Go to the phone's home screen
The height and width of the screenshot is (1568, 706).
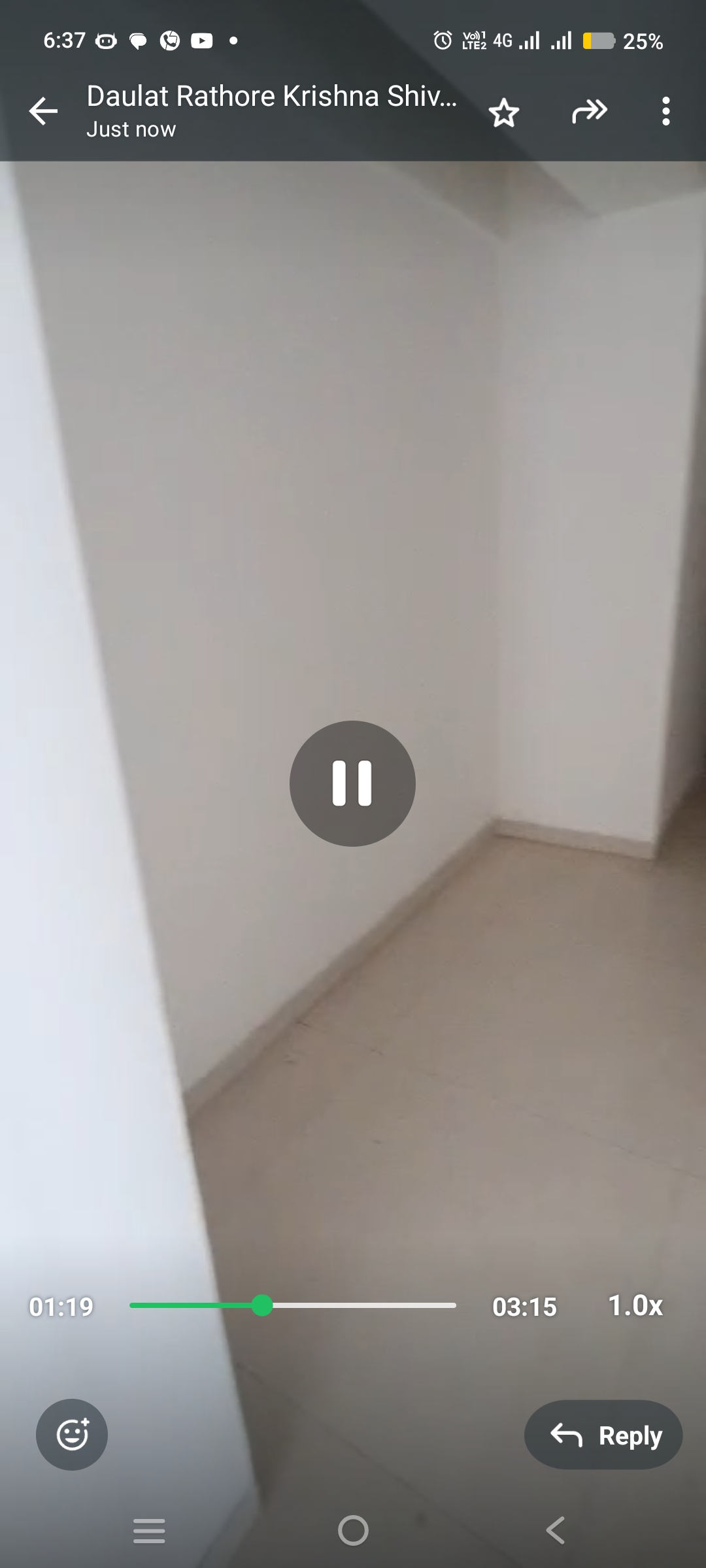[353, 1530]
